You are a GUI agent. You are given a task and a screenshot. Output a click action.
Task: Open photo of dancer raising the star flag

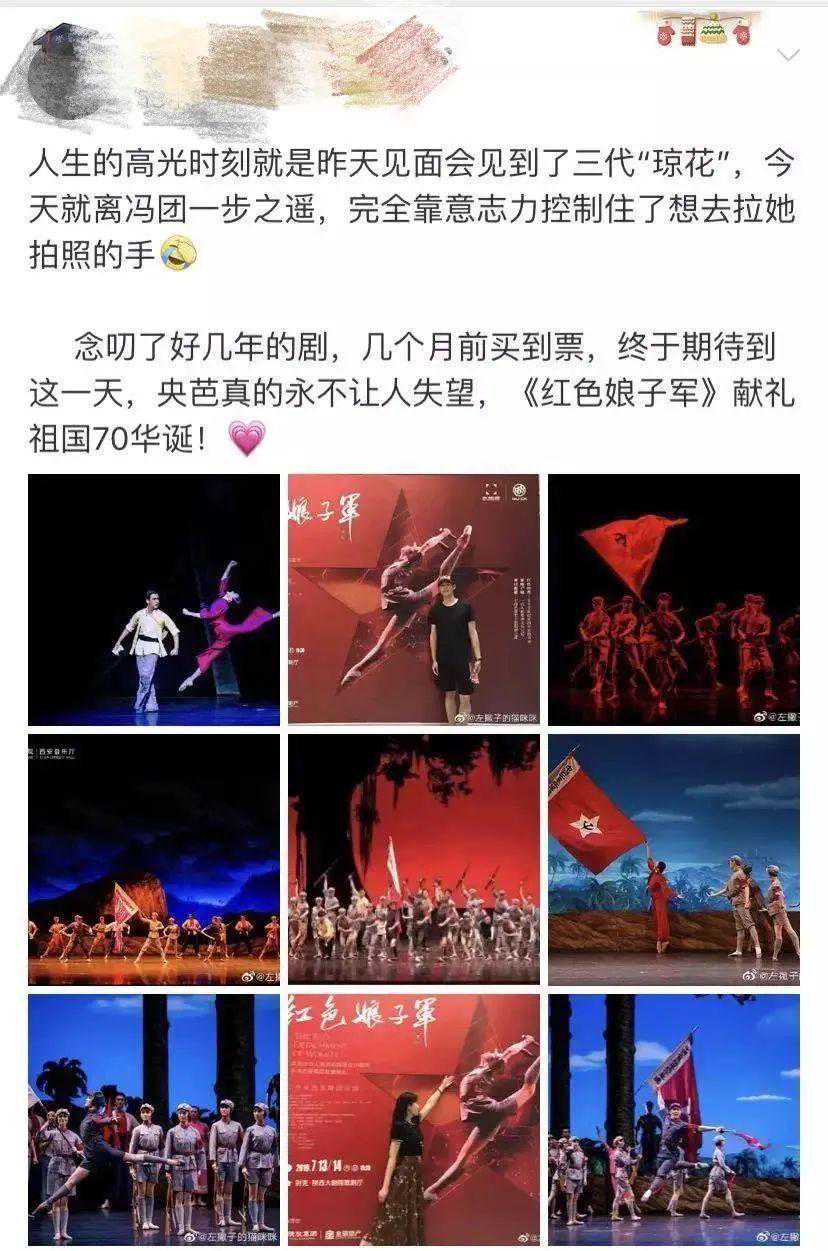674,859
